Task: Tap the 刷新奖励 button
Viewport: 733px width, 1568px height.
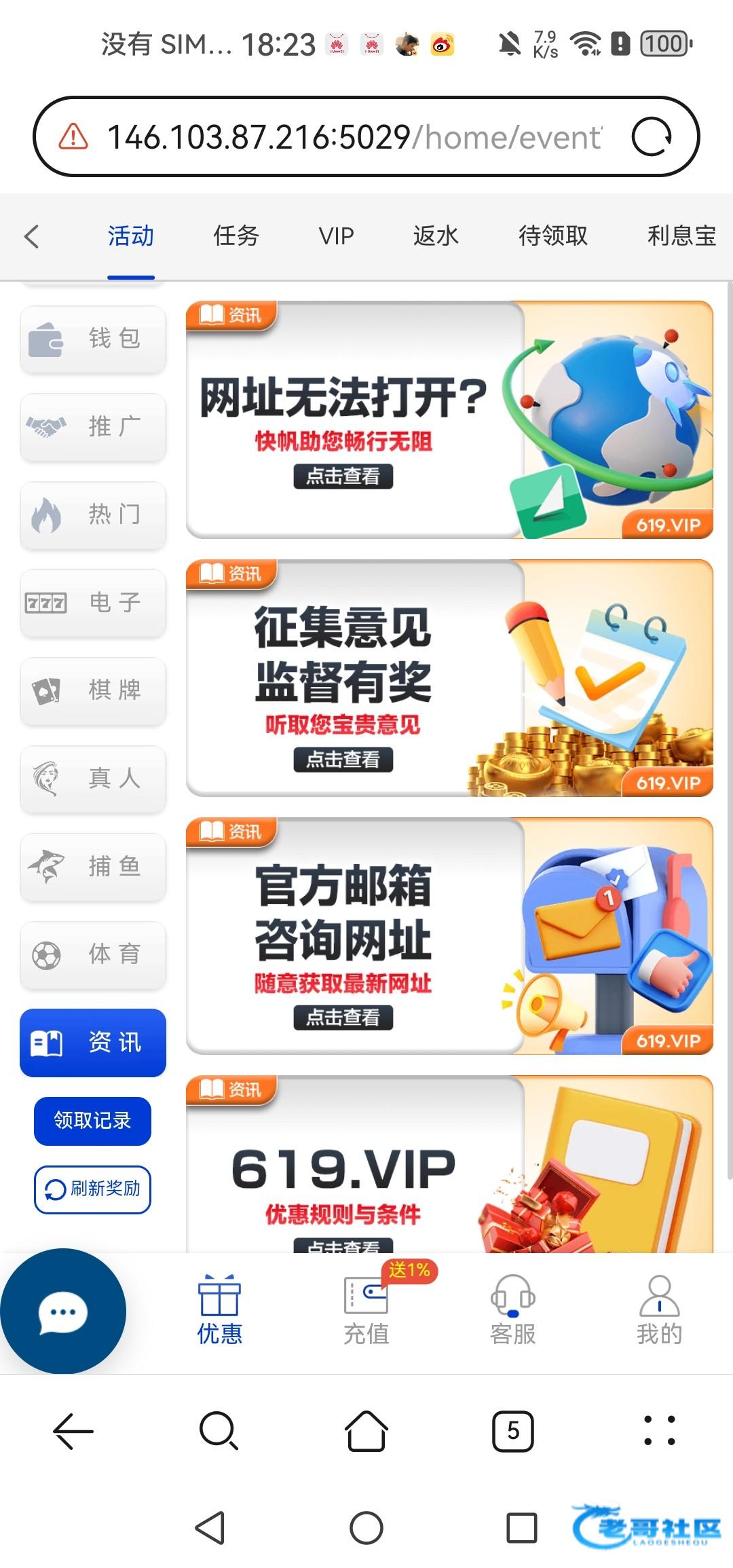Action: (x=92, y=1189)
